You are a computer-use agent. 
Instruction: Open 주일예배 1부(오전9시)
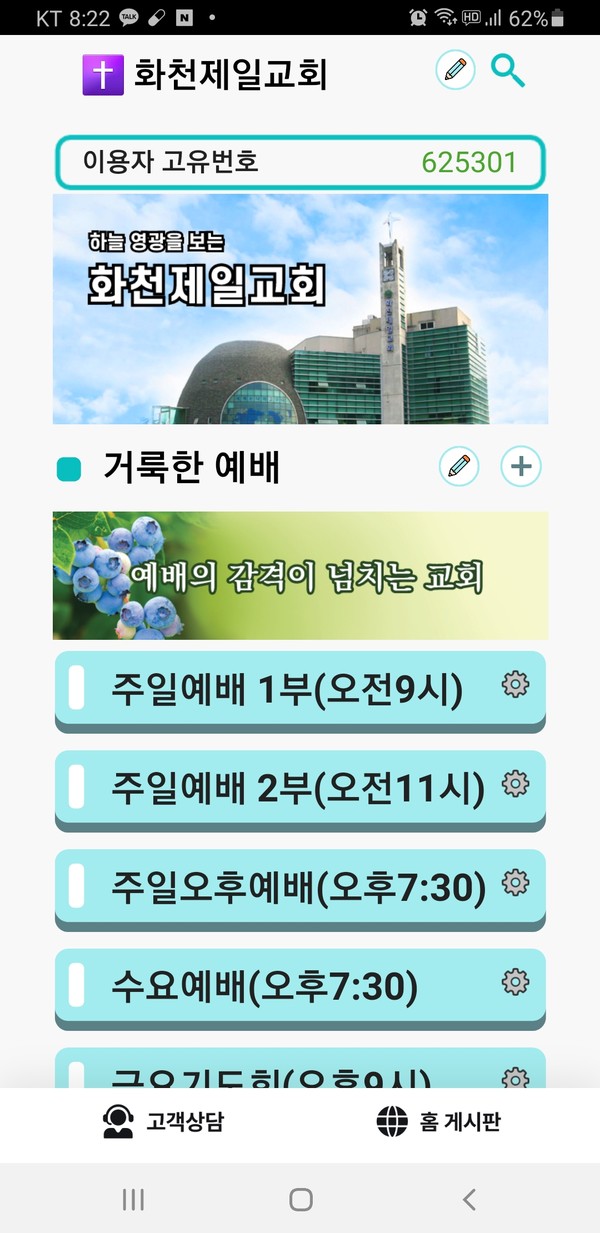pos(285,690)
